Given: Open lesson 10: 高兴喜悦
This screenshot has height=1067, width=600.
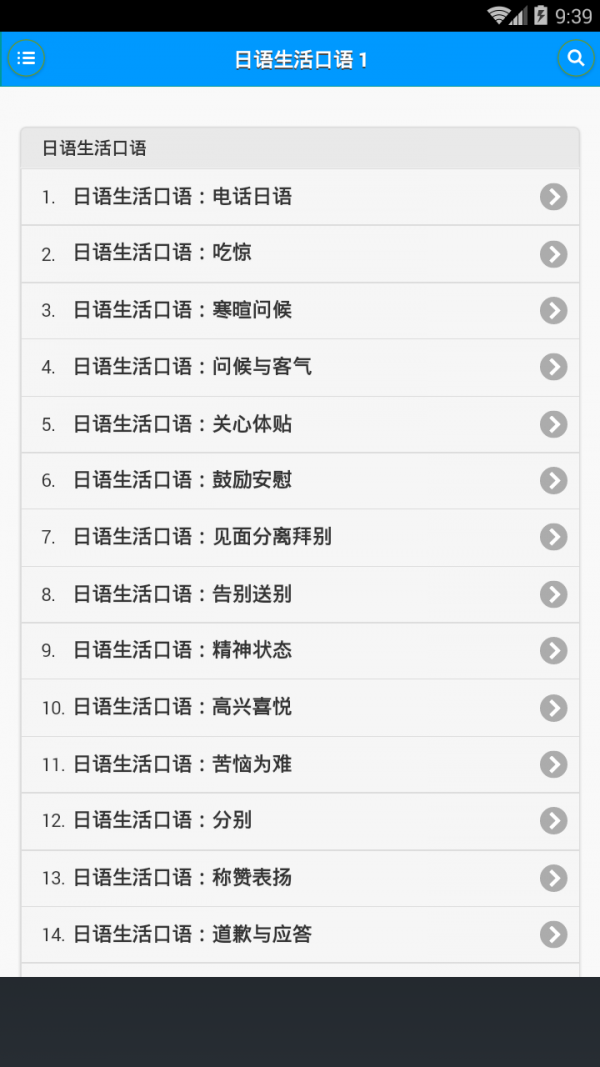Looking at the screenshot, I should (300, 707).
